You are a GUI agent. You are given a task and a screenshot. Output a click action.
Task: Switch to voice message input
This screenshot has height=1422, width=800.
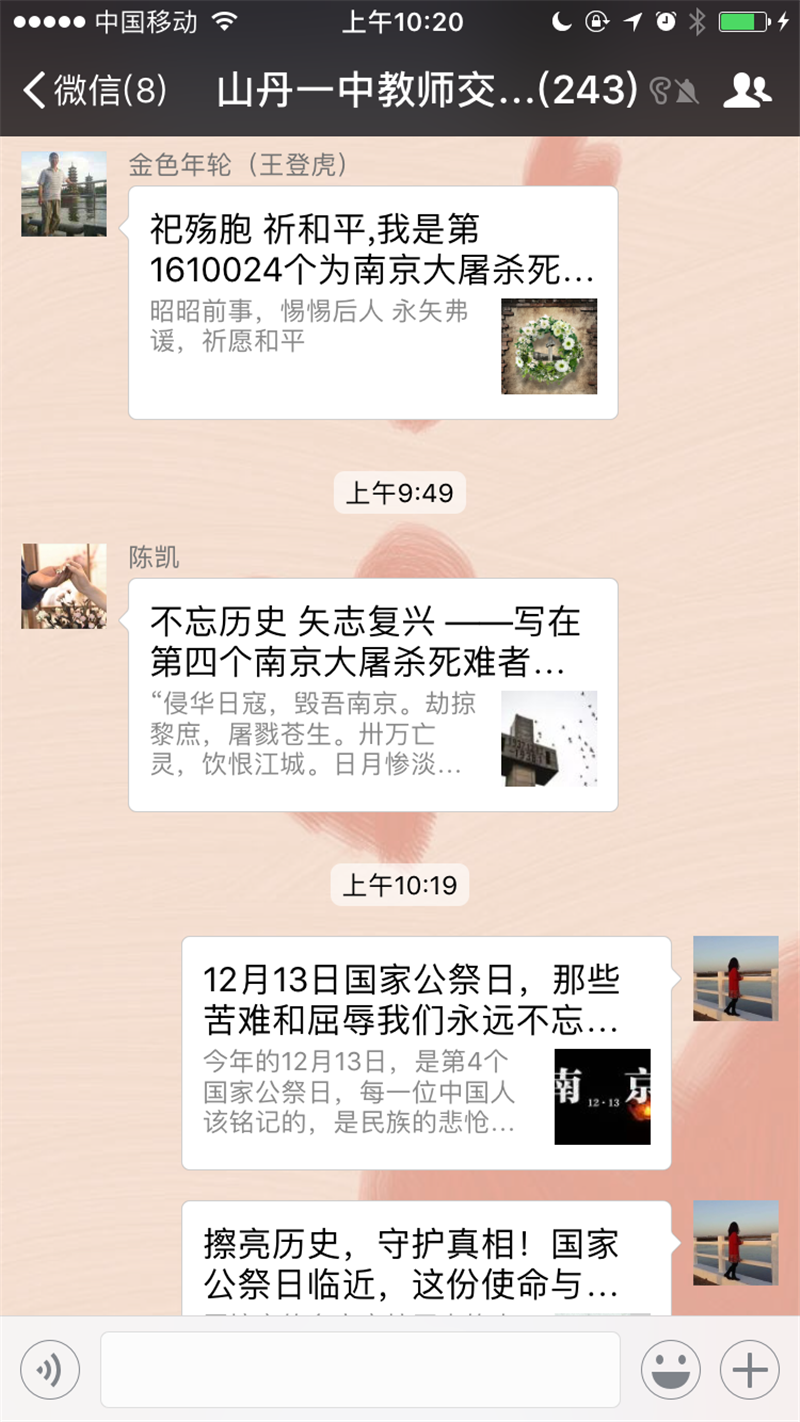tap(49, 1369)
